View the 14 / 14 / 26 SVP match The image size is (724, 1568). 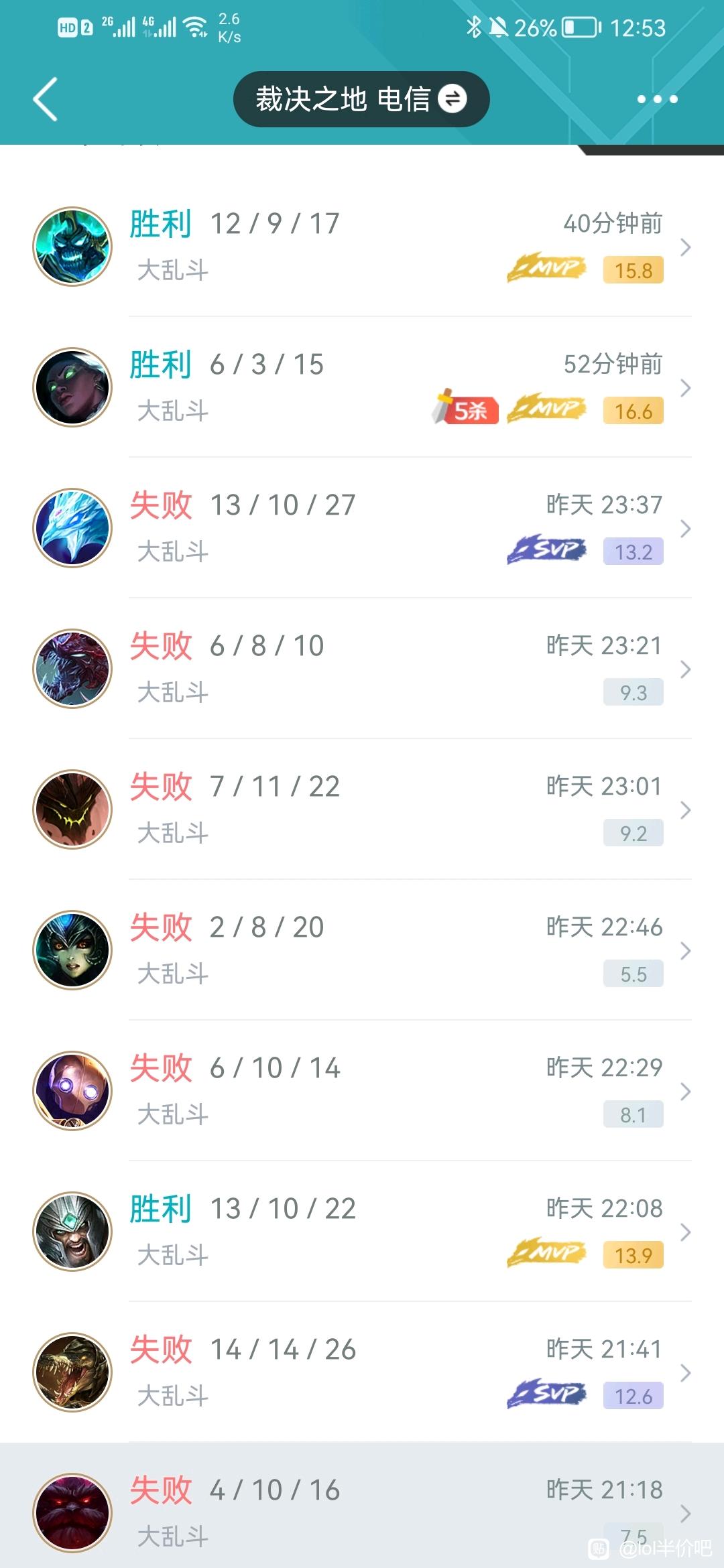362,1372
